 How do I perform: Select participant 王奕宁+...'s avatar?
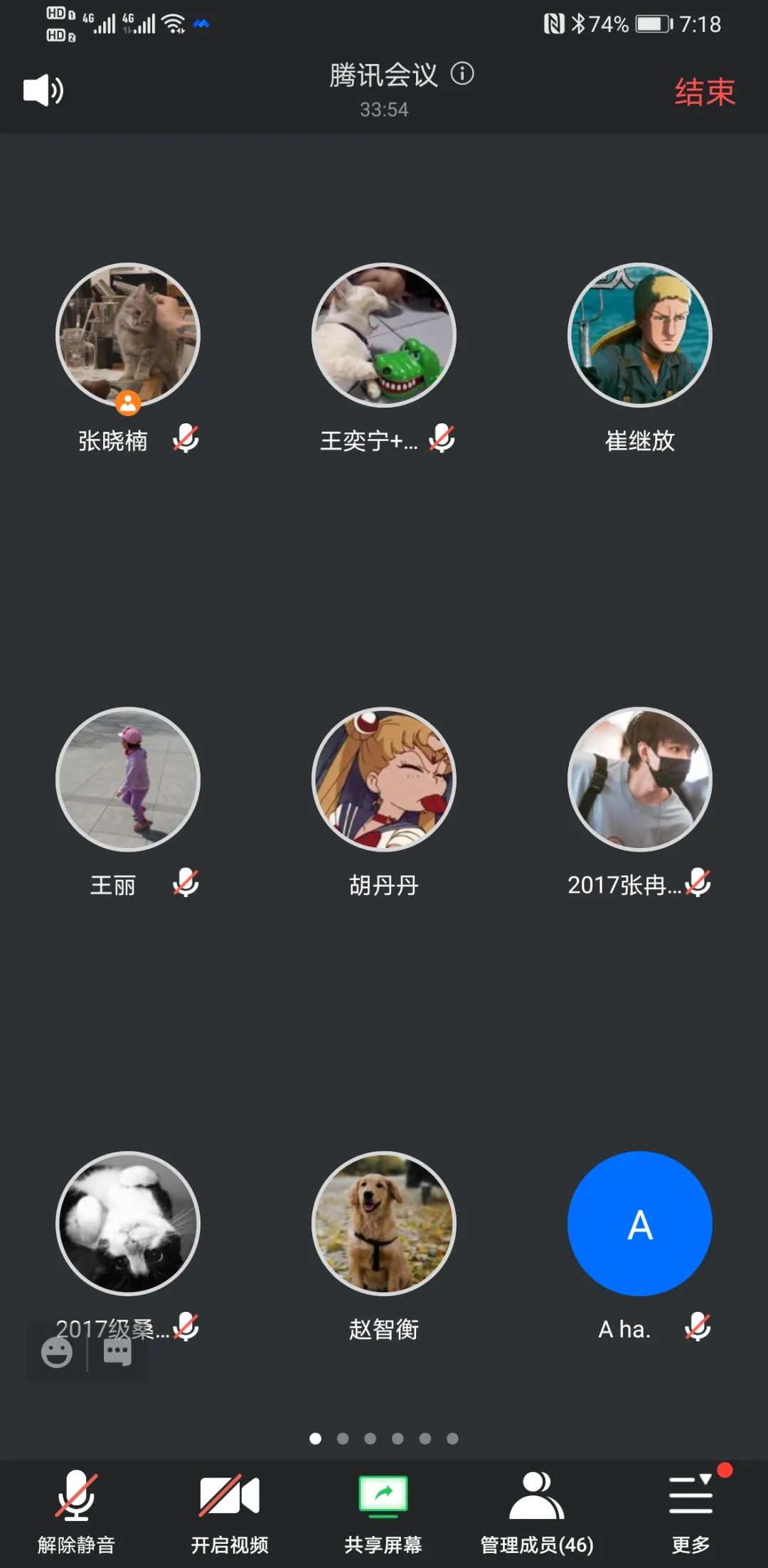pos(384,335)
